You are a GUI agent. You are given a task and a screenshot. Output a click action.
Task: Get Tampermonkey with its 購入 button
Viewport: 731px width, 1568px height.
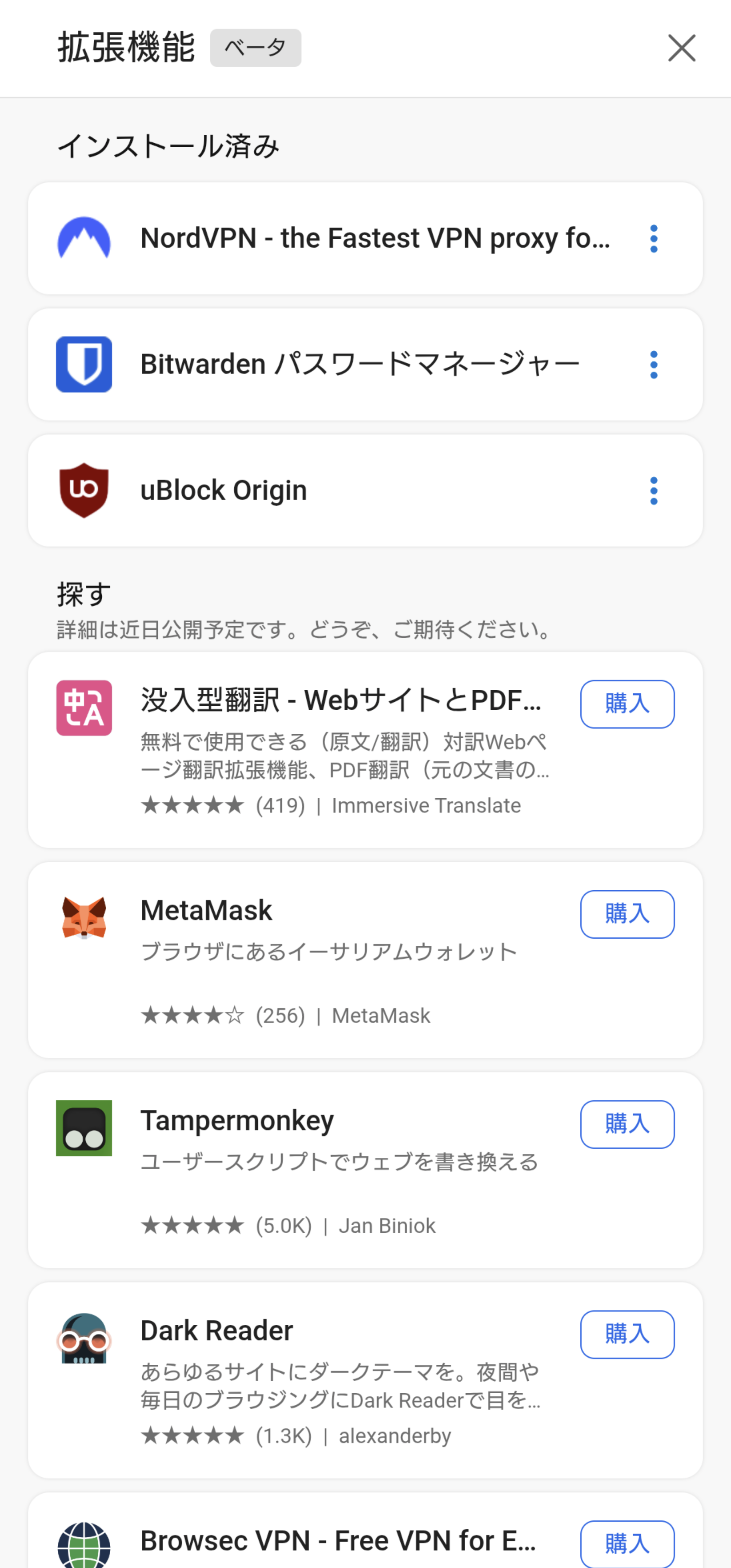[x=627, y=1124]
